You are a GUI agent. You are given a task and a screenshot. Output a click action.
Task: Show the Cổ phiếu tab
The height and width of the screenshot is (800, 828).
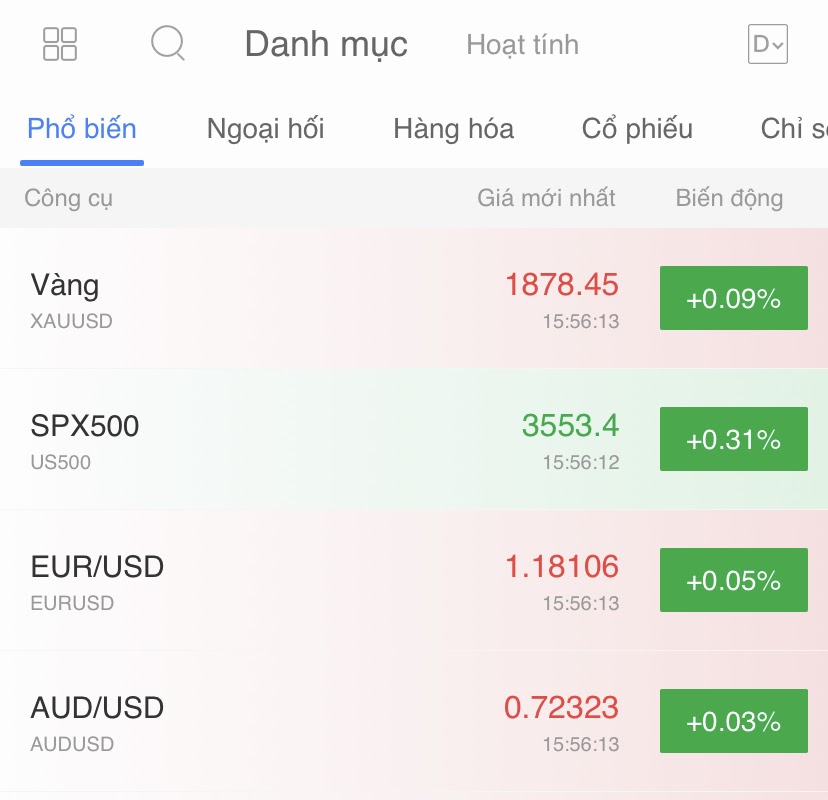(x=637, y=129)
